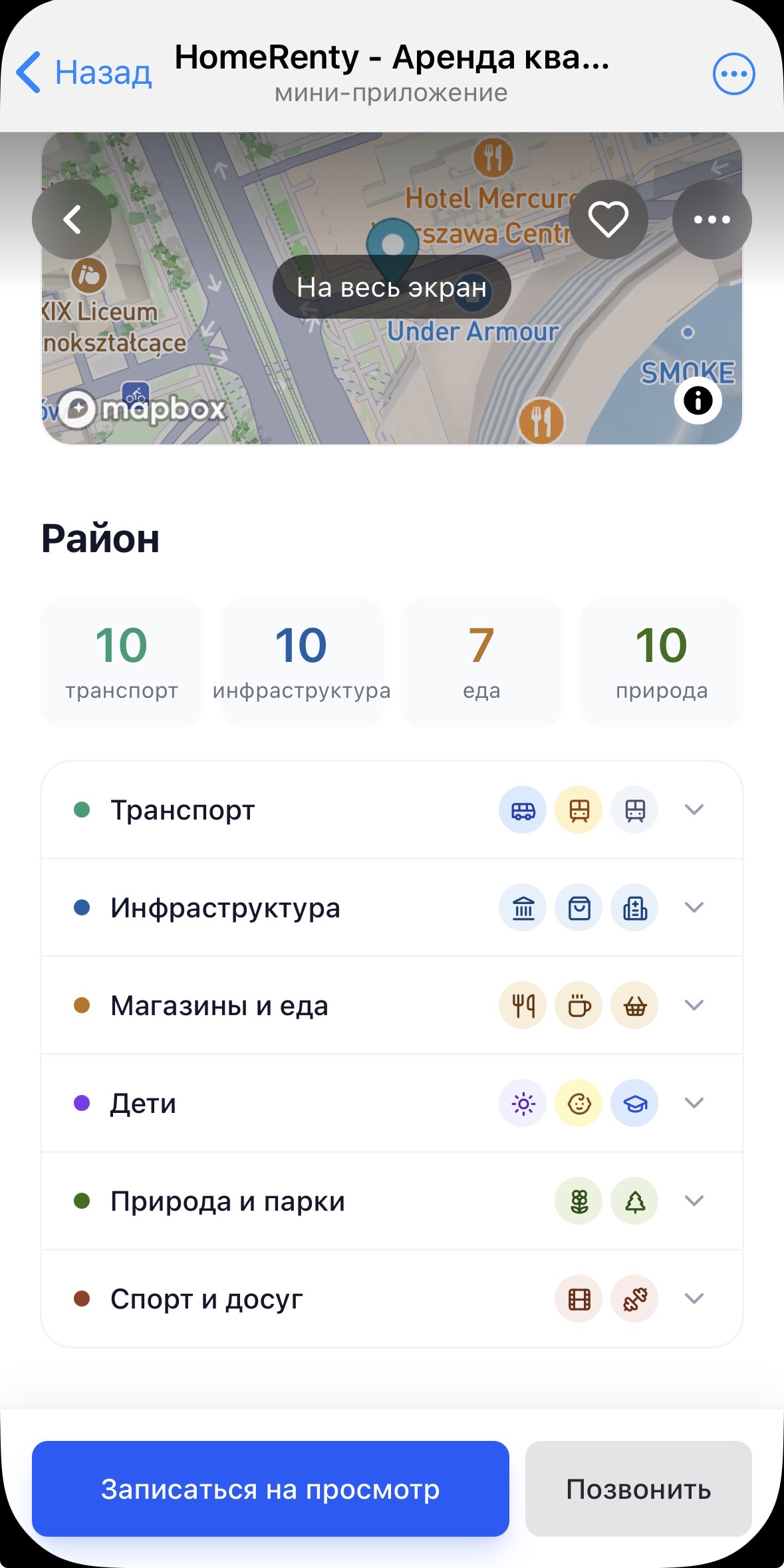Show map attribution info icon

click(698, 400)
